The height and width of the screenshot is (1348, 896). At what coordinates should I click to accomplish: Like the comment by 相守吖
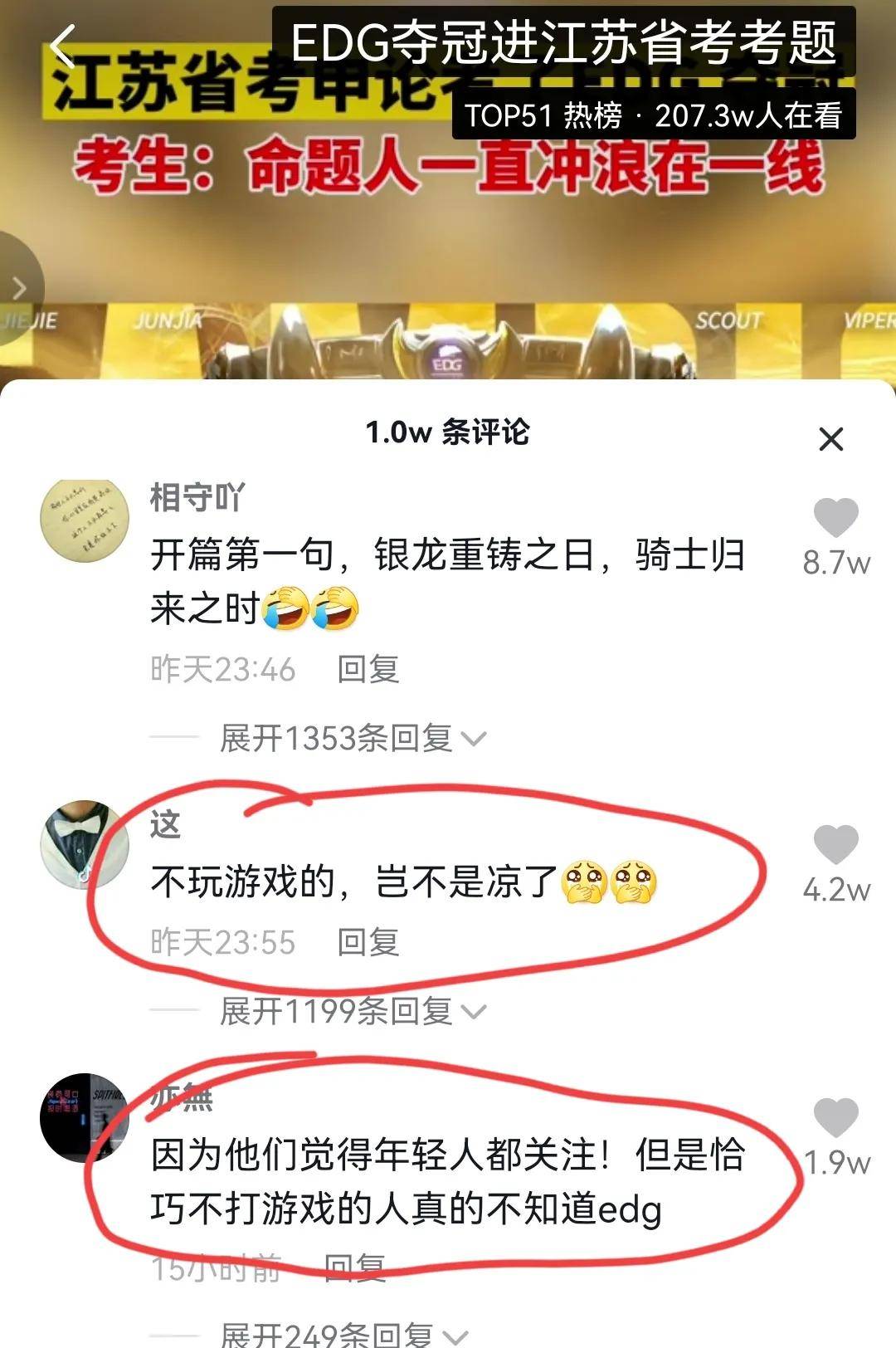(835, 518)
